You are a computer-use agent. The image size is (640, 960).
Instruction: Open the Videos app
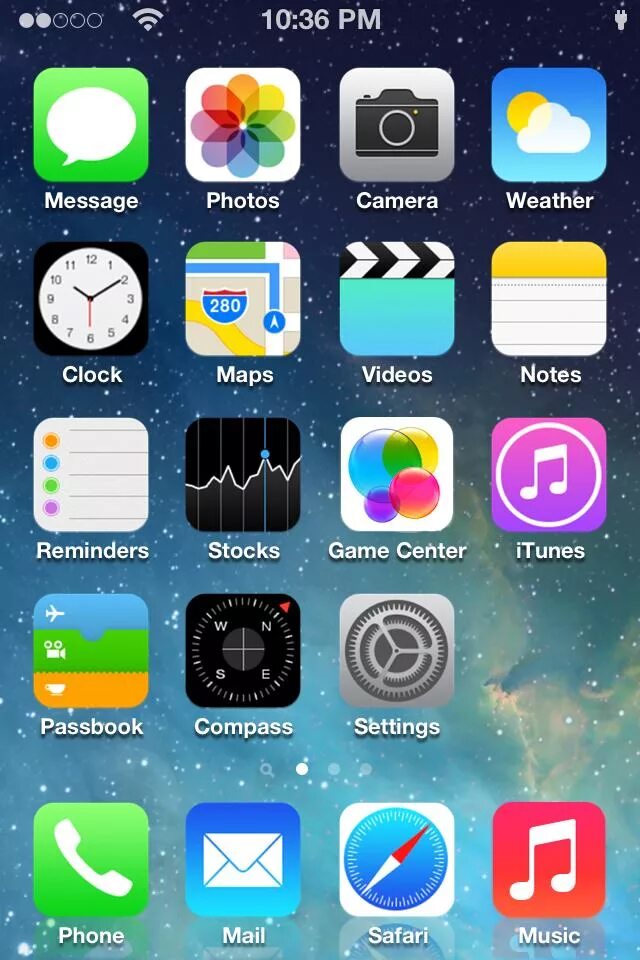point(397,299)
